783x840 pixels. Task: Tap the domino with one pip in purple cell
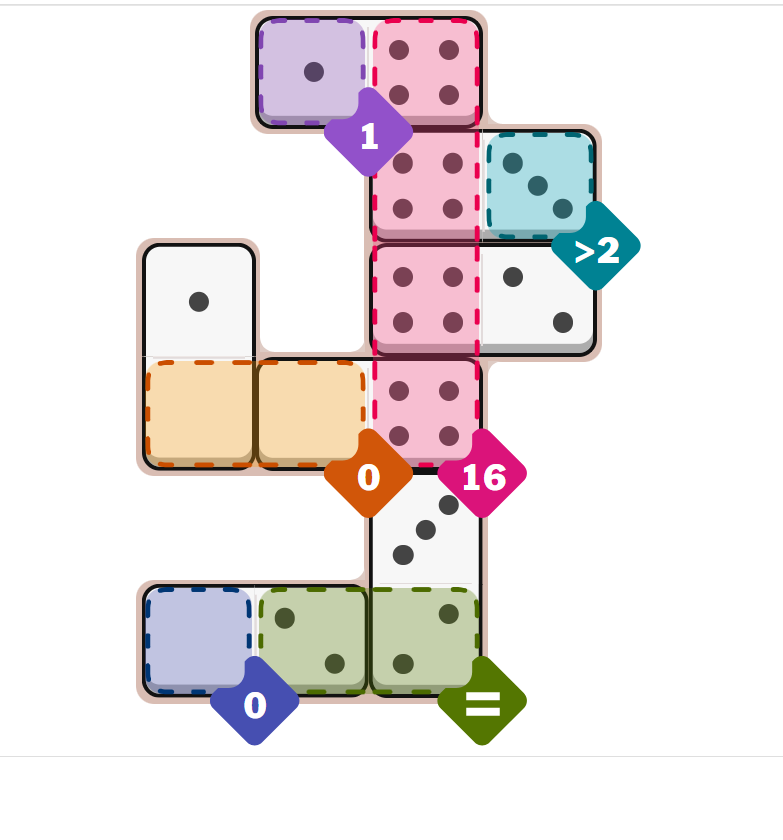368,72
